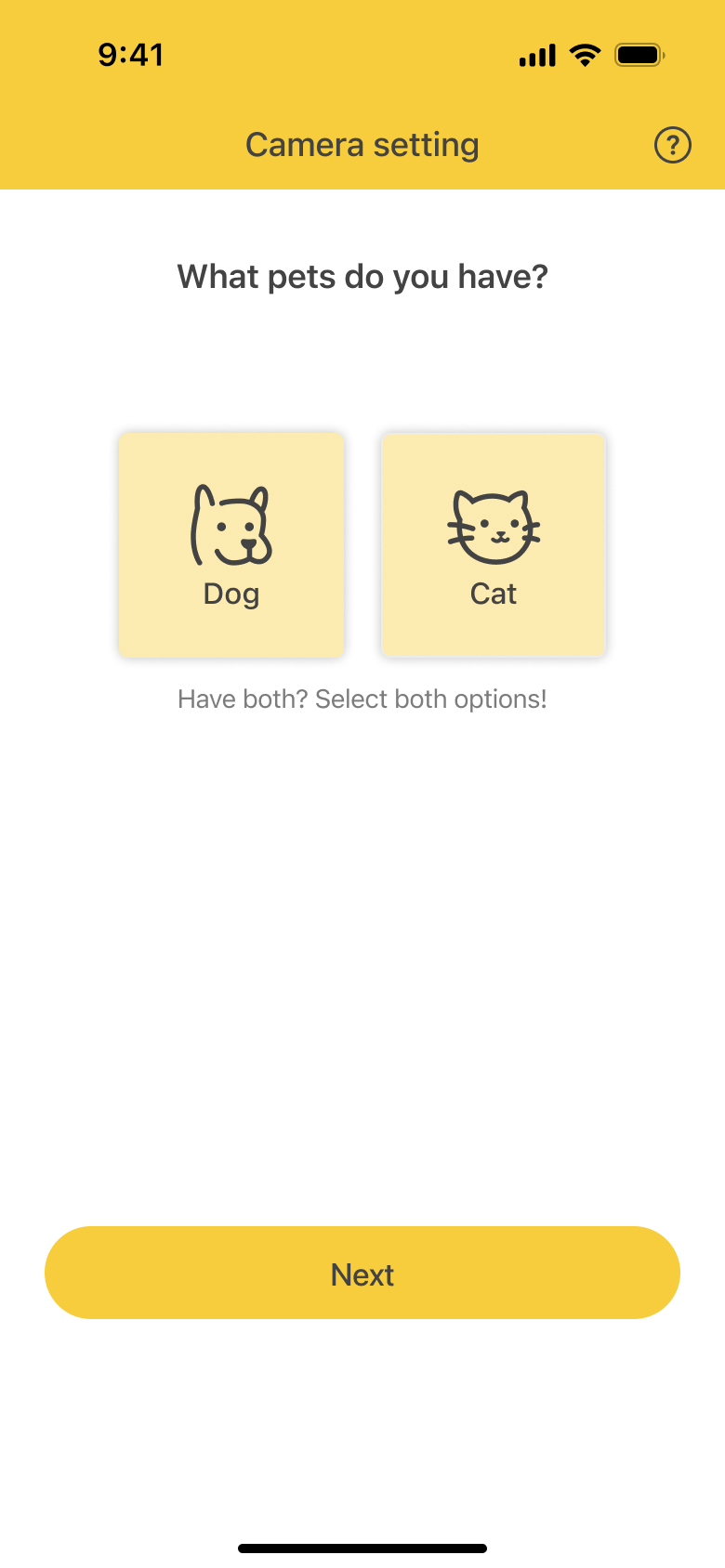Click the dog face drawing inside the card
Screen dimensions: 725x1568
pyautogui.click(x=231, y=525)
